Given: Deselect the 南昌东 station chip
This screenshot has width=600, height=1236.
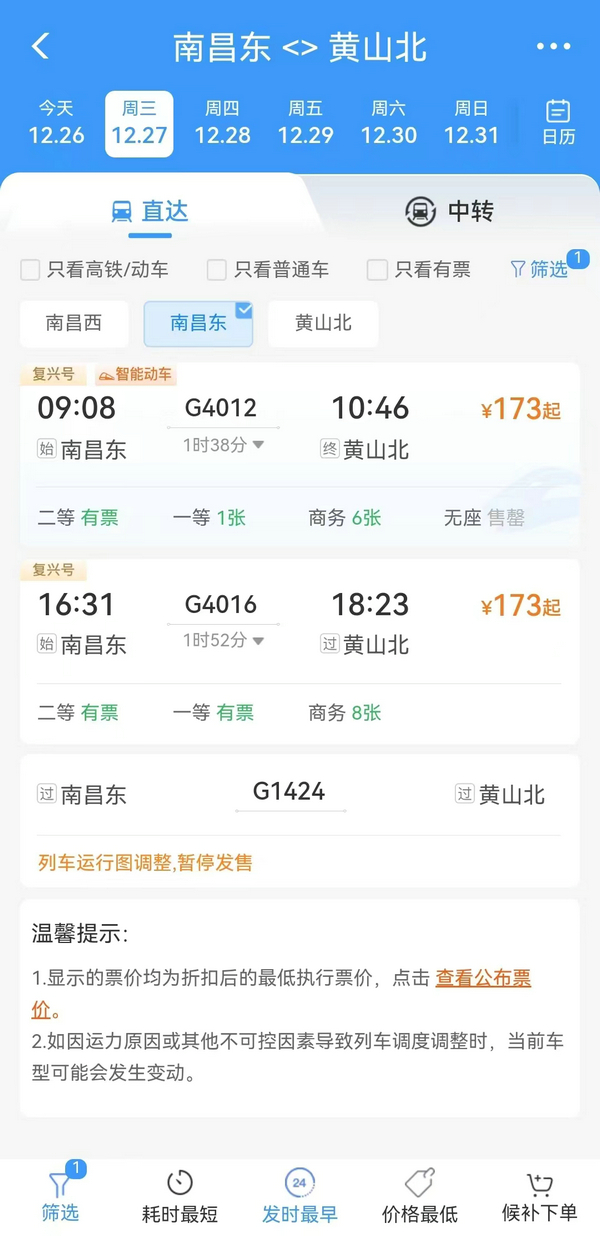Looking at the screenshot, I should (198, 323).
